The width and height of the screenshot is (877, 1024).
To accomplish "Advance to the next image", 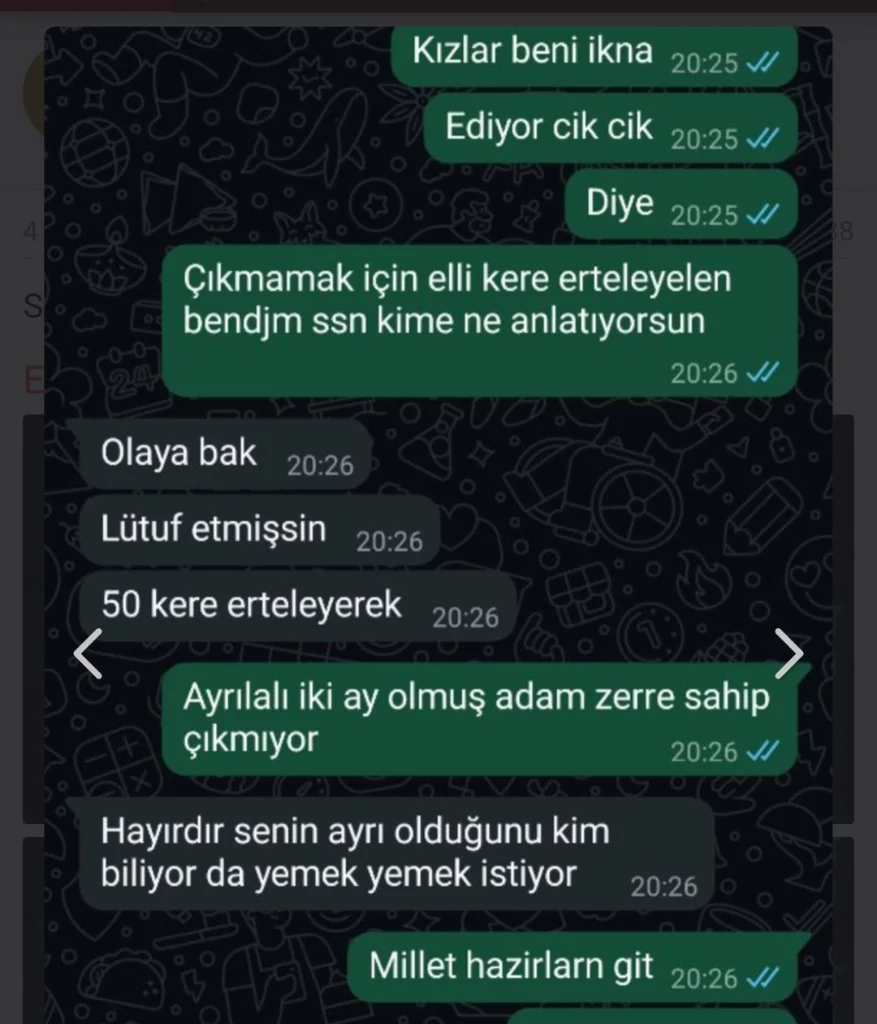I will click(x=789, y=655).
